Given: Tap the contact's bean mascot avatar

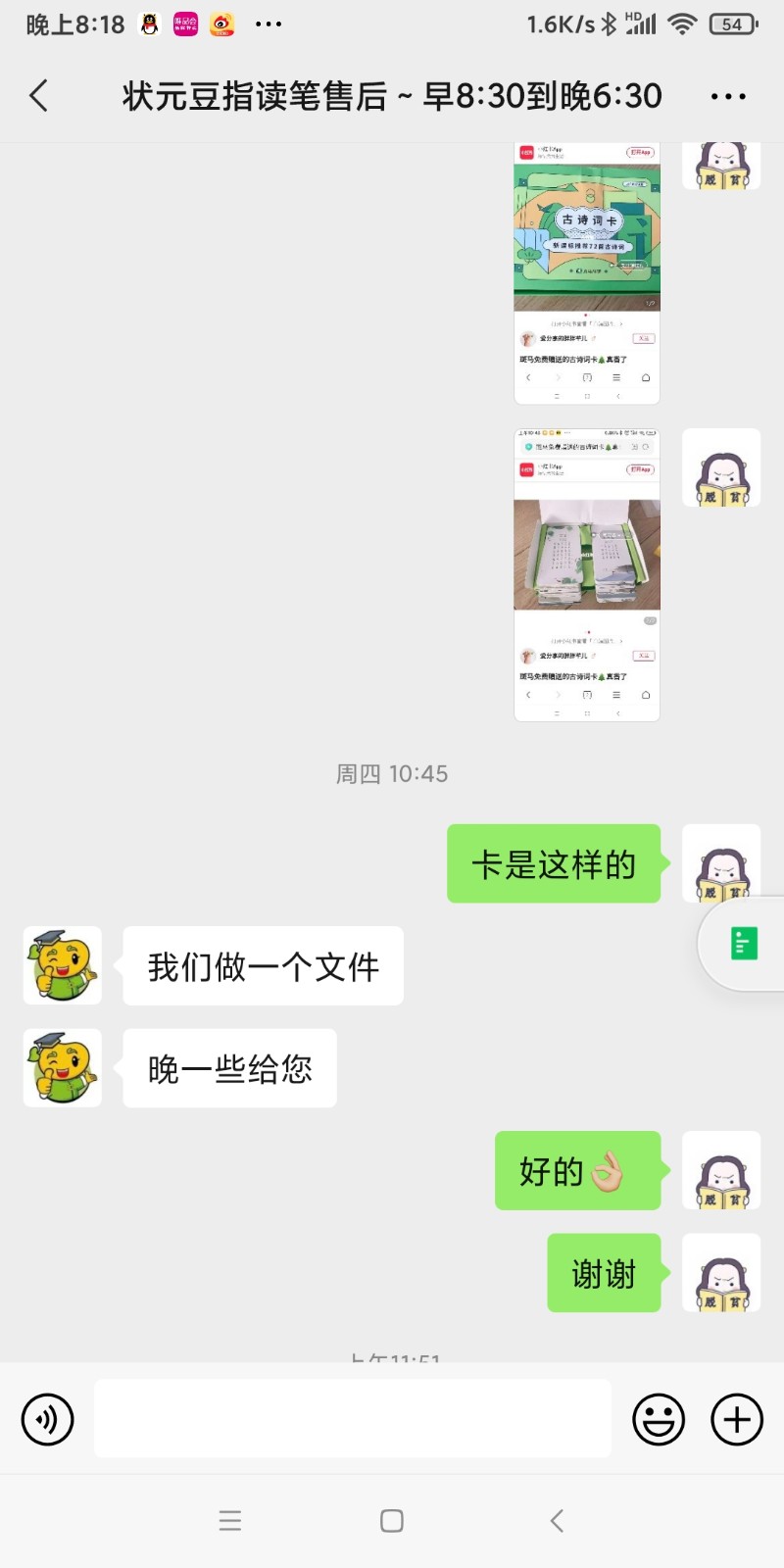Looking at the screenshot, I should tap(62, 965).
